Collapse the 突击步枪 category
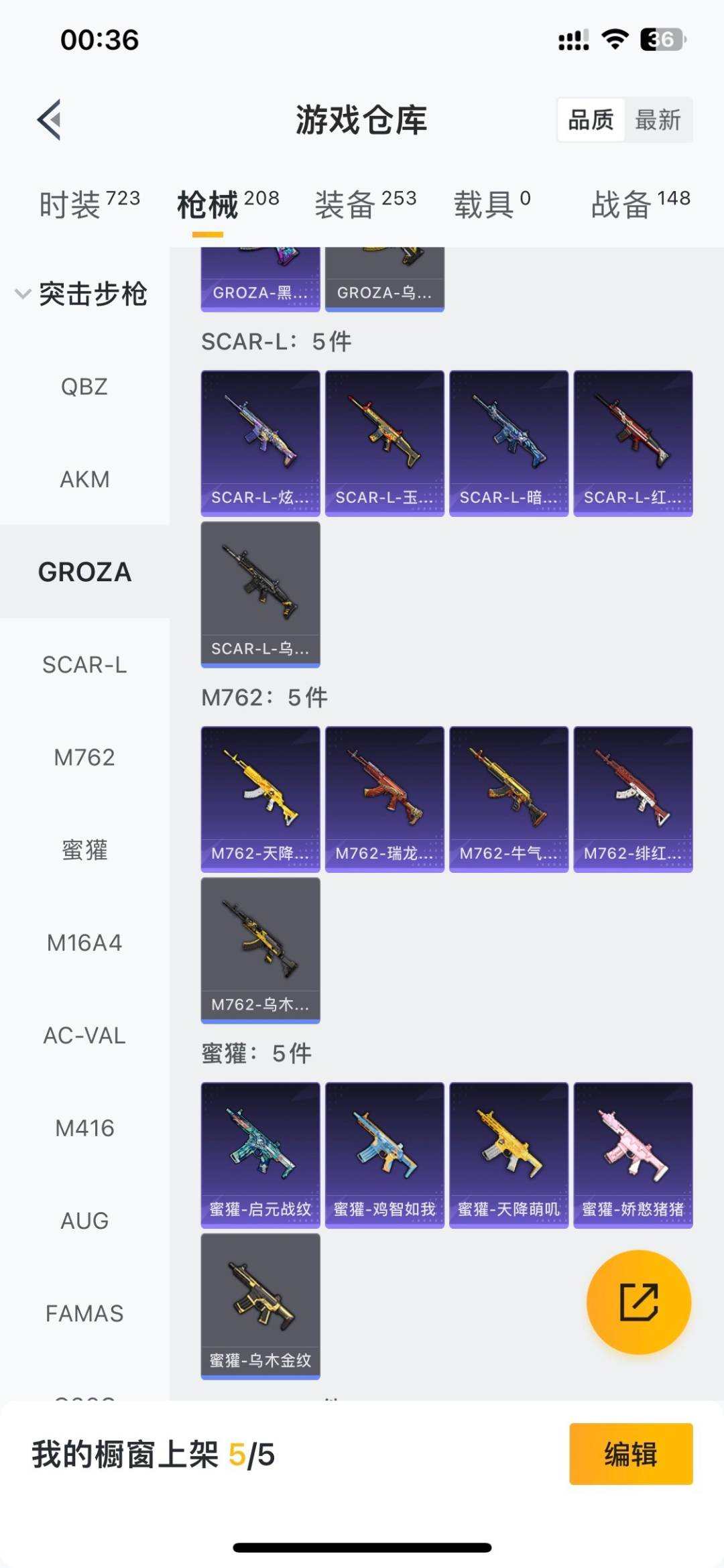 click(x=82, y=294)
